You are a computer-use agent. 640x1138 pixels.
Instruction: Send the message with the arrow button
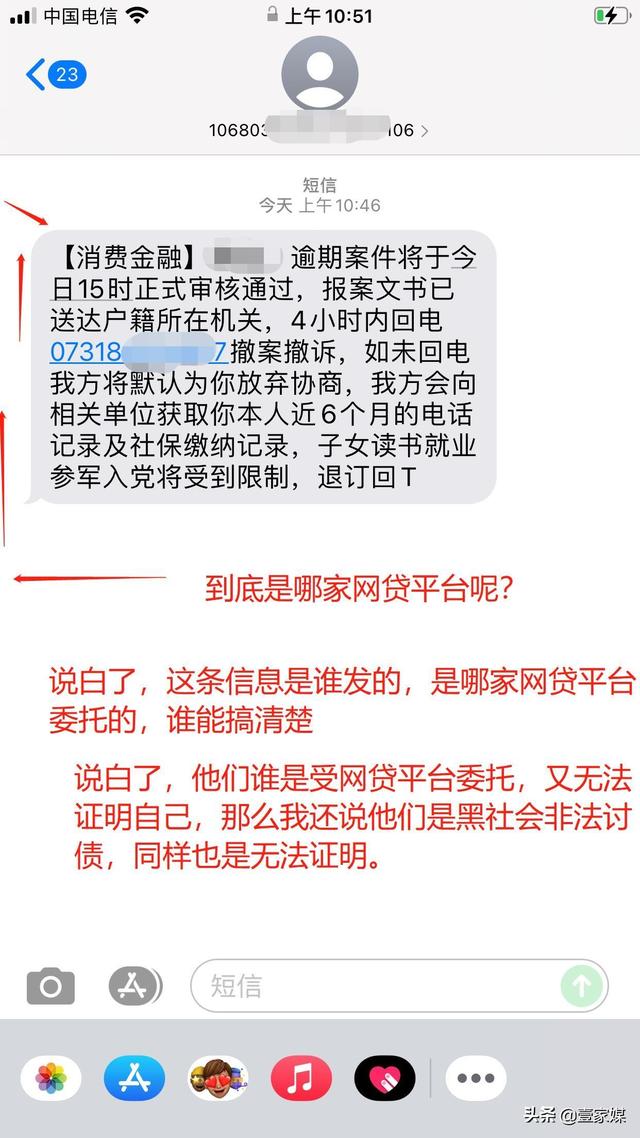[x=581, y=987]
